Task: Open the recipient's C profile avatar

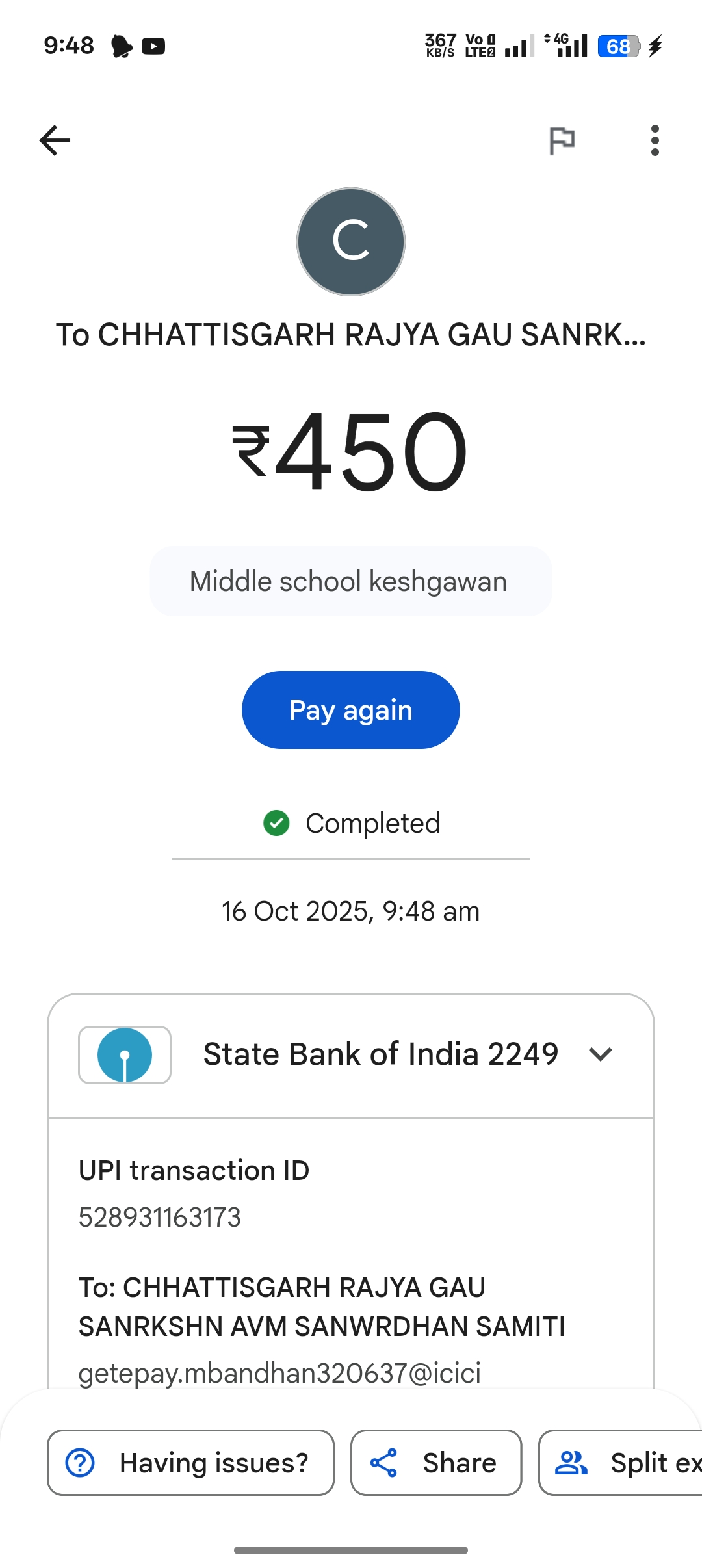Action: click(351, 242)
